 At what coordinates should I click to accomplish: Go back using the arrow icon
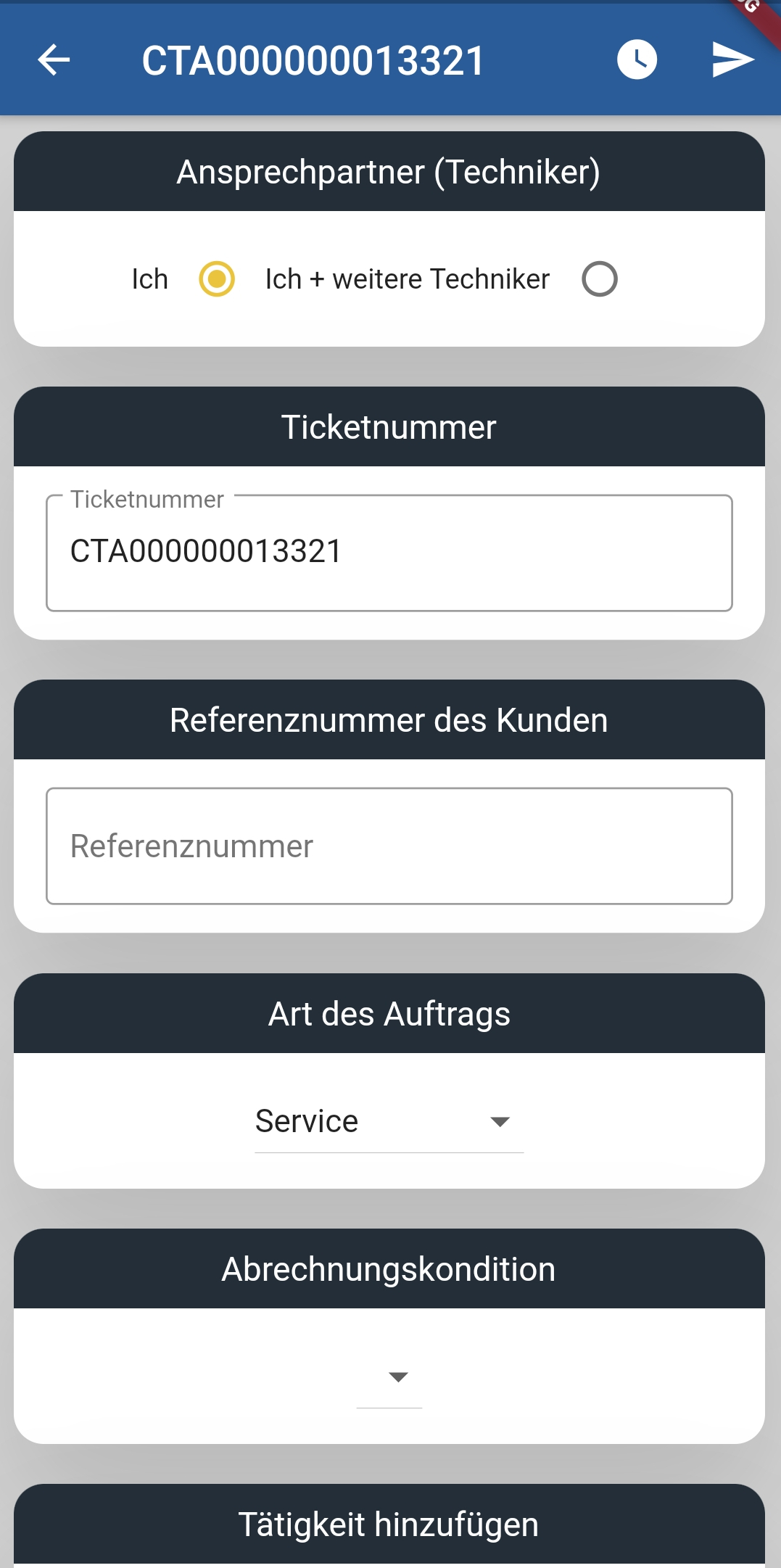[54, 60]
